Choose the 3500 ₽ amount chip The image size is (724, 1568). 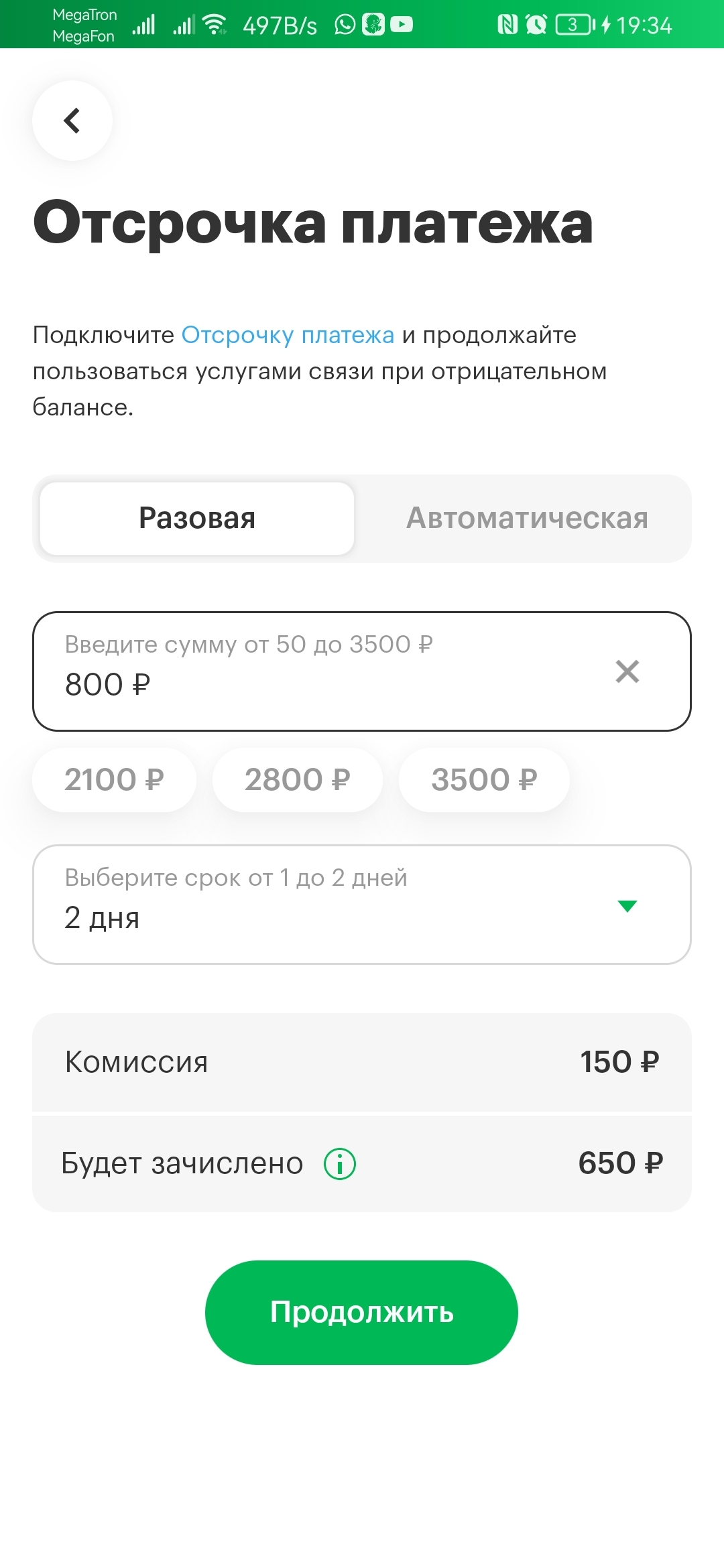(484, 780)
